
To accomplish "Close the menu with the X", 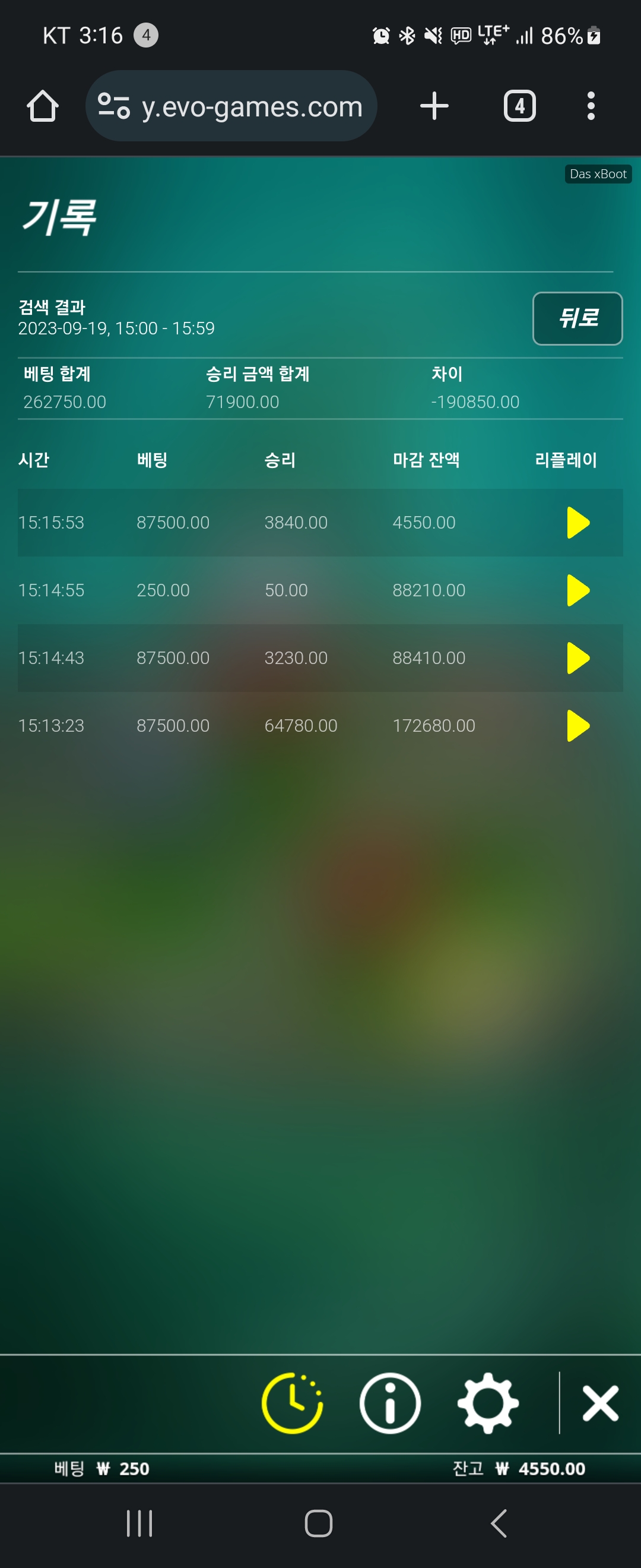I will [x=600, y=1402].
